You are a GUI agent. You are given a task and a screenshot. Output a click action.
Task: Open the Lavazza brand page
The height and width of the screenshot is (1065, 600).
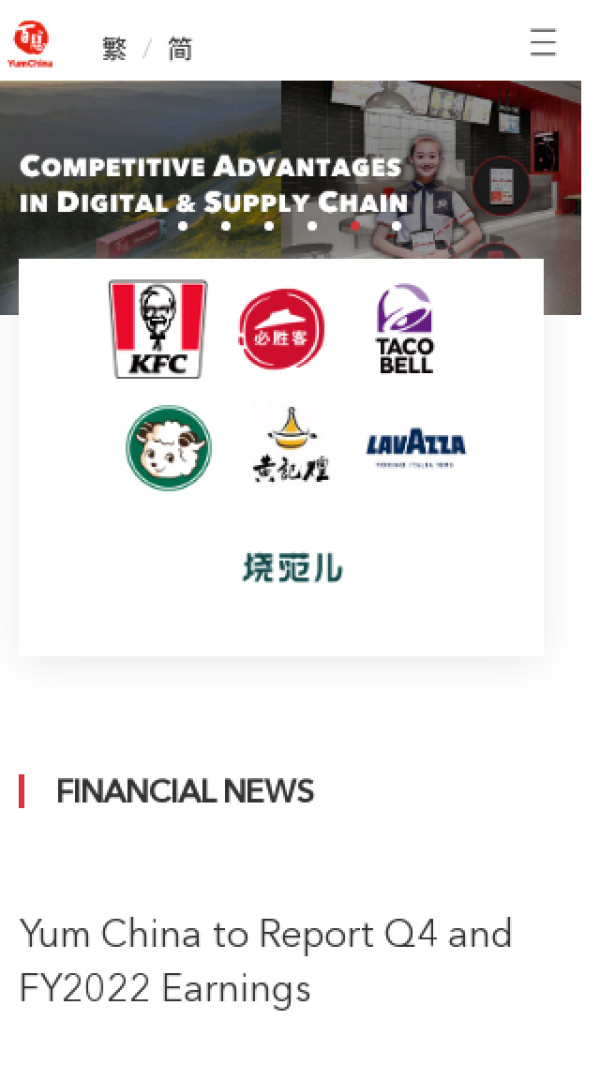[415, 447]
